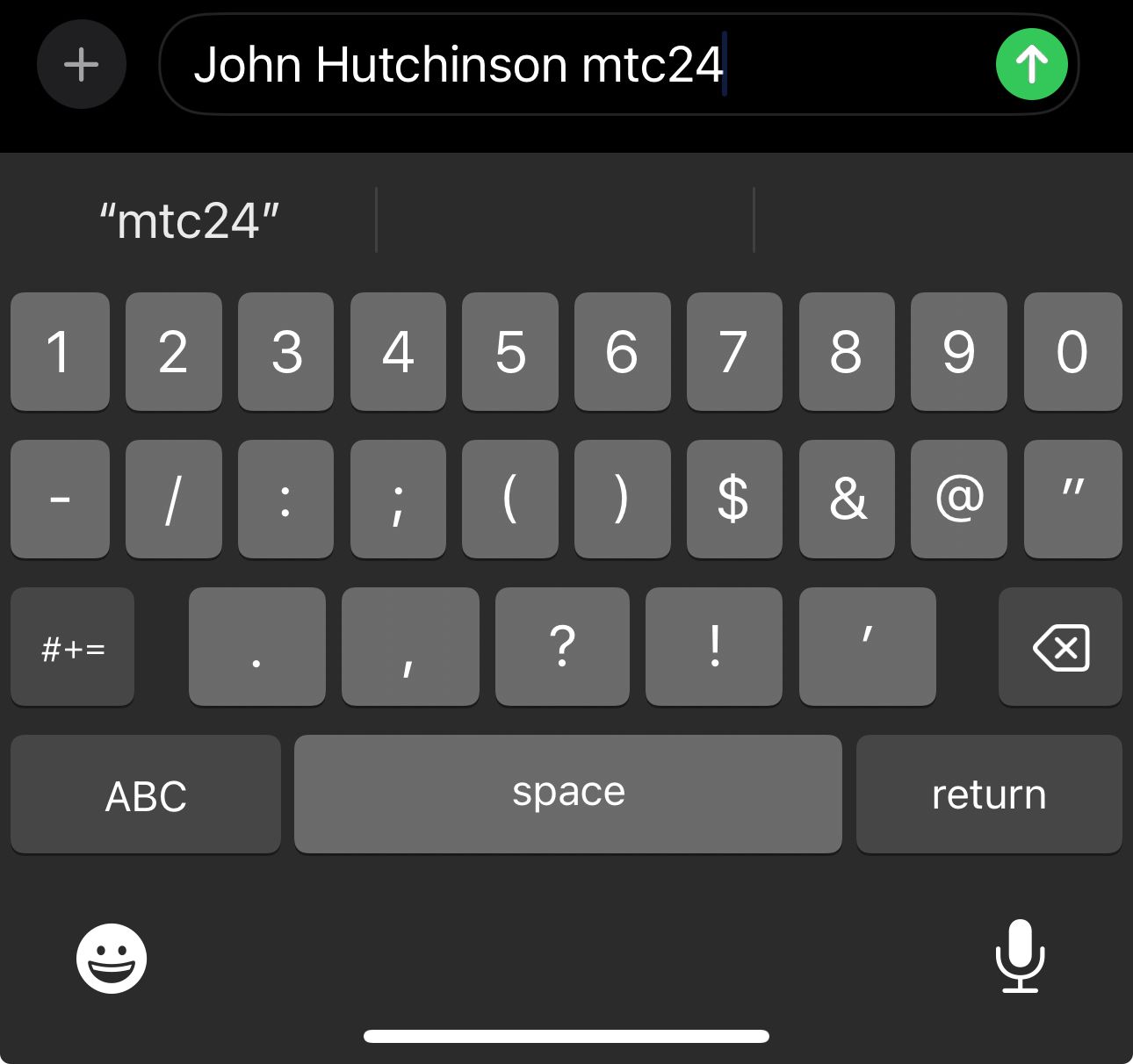Open the emoji keyboard
The height and width of the screenshot is (1064, 1133).
[x=112, y=958]
